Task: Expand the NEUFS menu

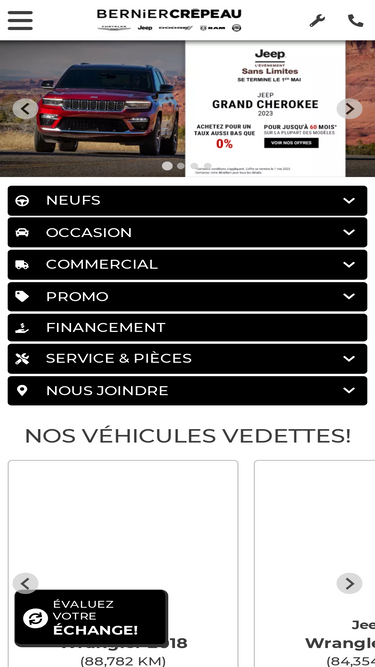Action: coord(188,200)
